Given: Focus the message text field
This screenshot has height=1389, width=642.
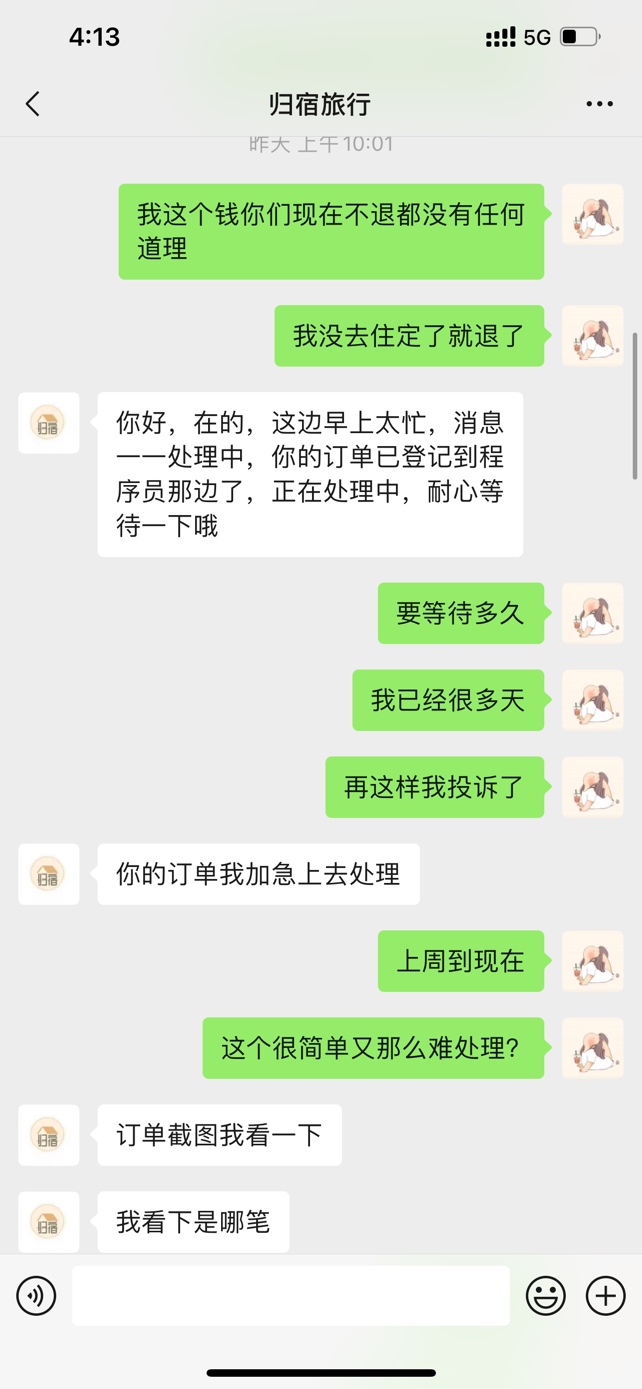Looking at the screenshot, I should click(x=290, y=1296).
